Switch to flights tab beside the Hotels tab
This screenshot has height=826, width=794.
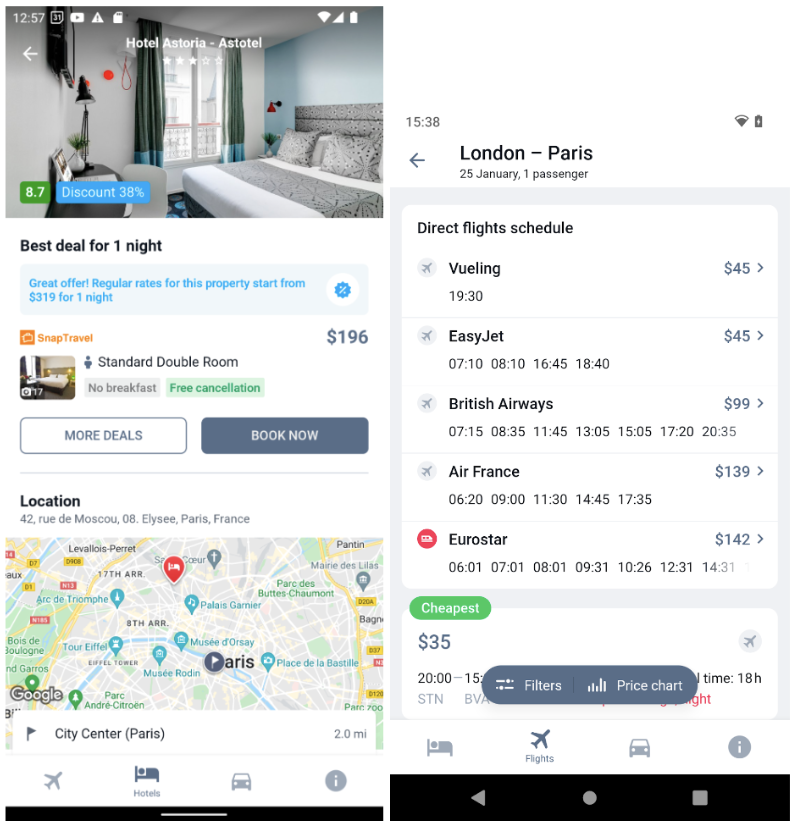pos(53,781)
